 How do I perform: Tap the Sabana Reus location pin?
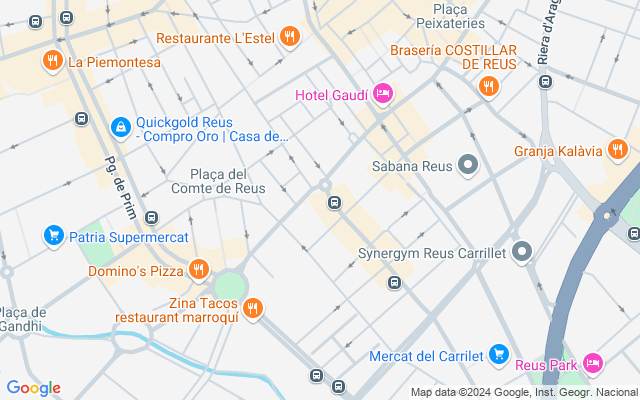point(468,165)
